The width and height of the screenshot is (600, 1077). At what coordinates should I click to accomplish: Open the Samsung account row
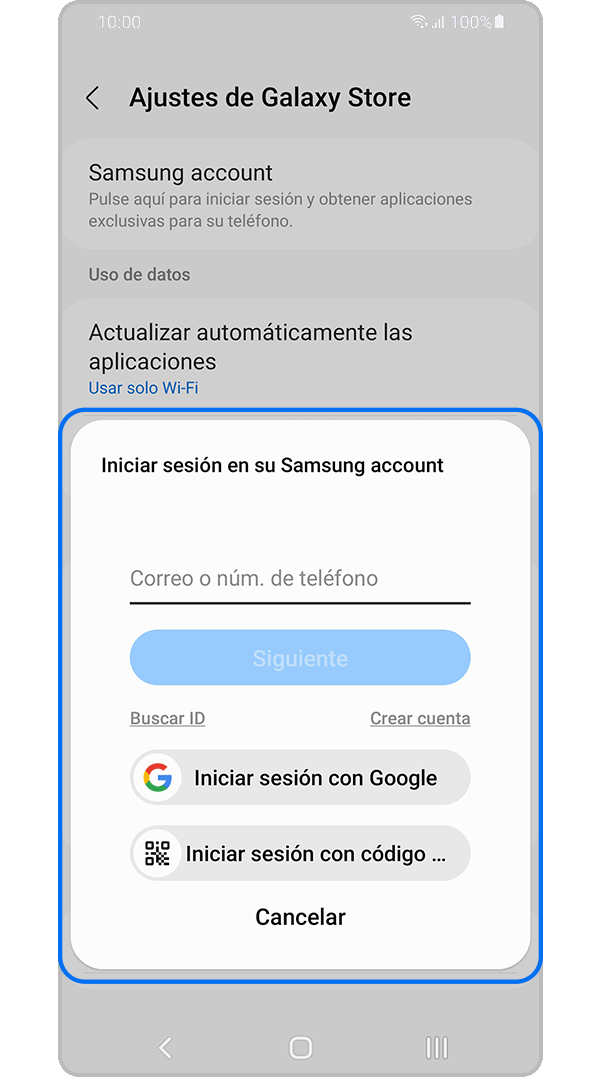pos(299,194)
